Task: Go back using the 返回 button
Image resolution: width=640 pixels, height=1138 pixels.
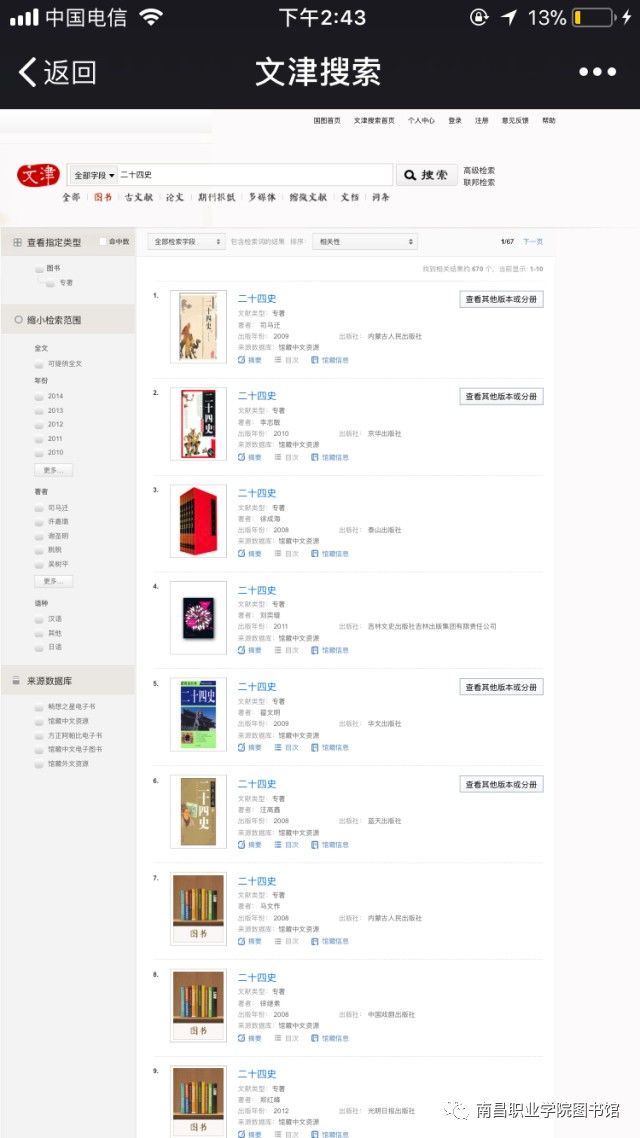Action: [x=58, y=72]
